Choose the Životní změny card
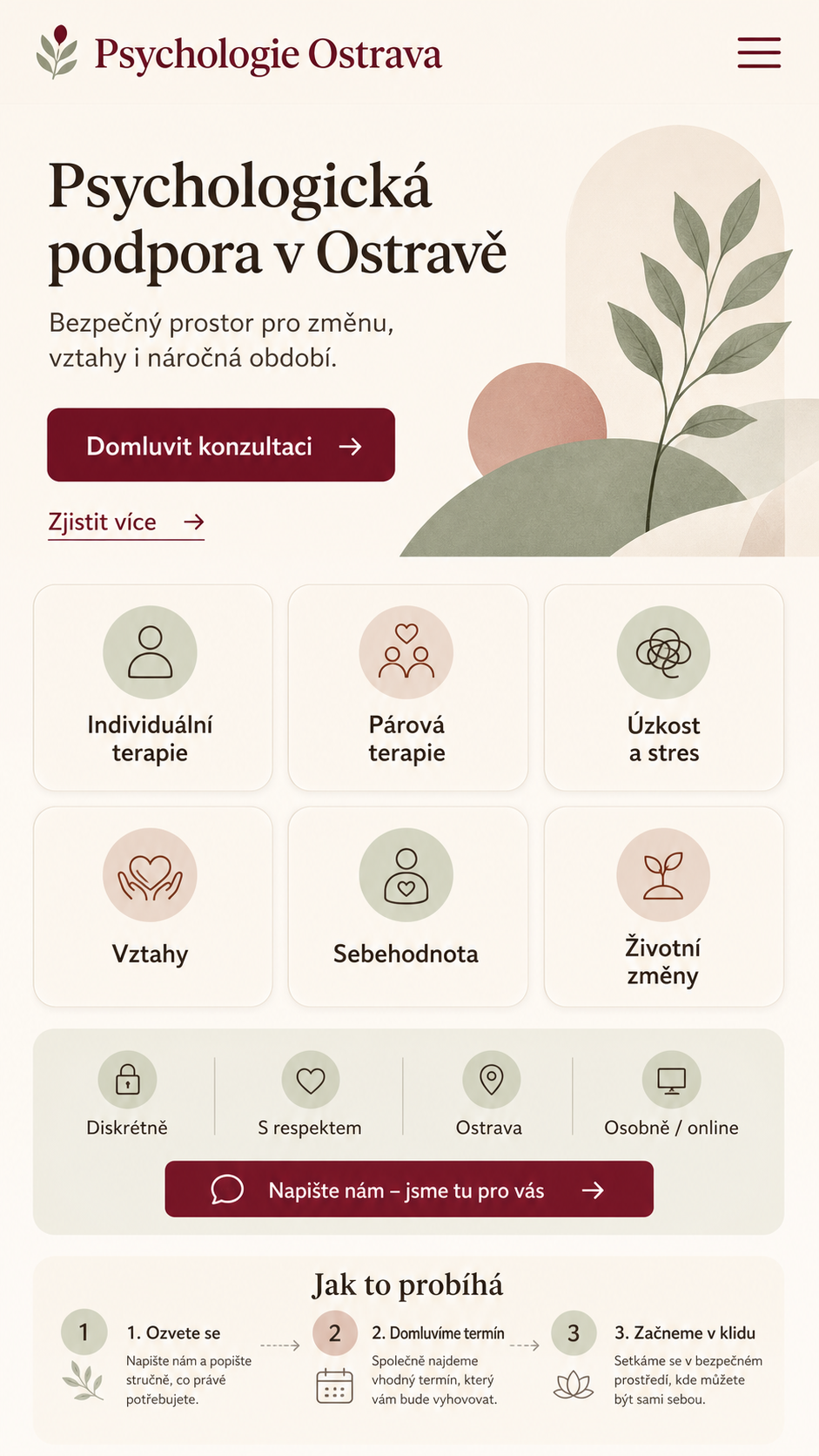 pos(663,907)
